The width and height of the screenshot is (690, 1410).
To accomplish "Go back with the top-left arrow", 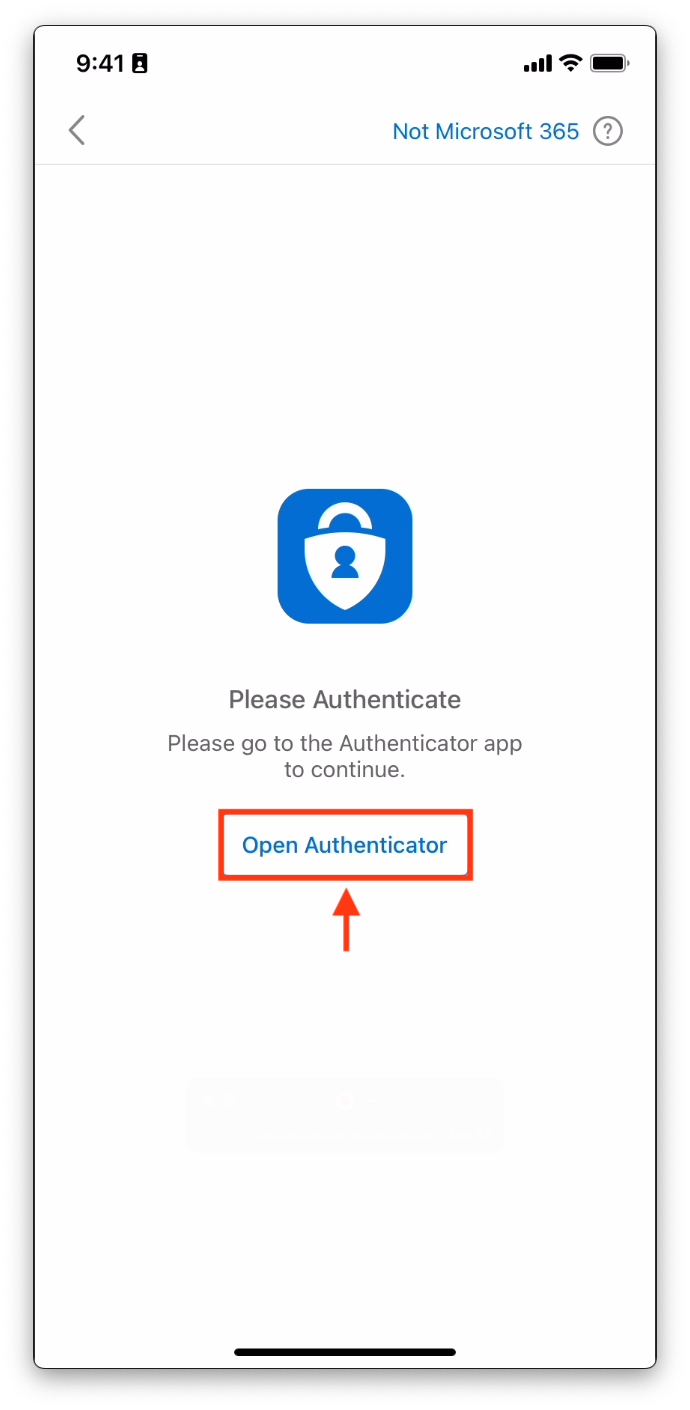I will coord(77,130).
